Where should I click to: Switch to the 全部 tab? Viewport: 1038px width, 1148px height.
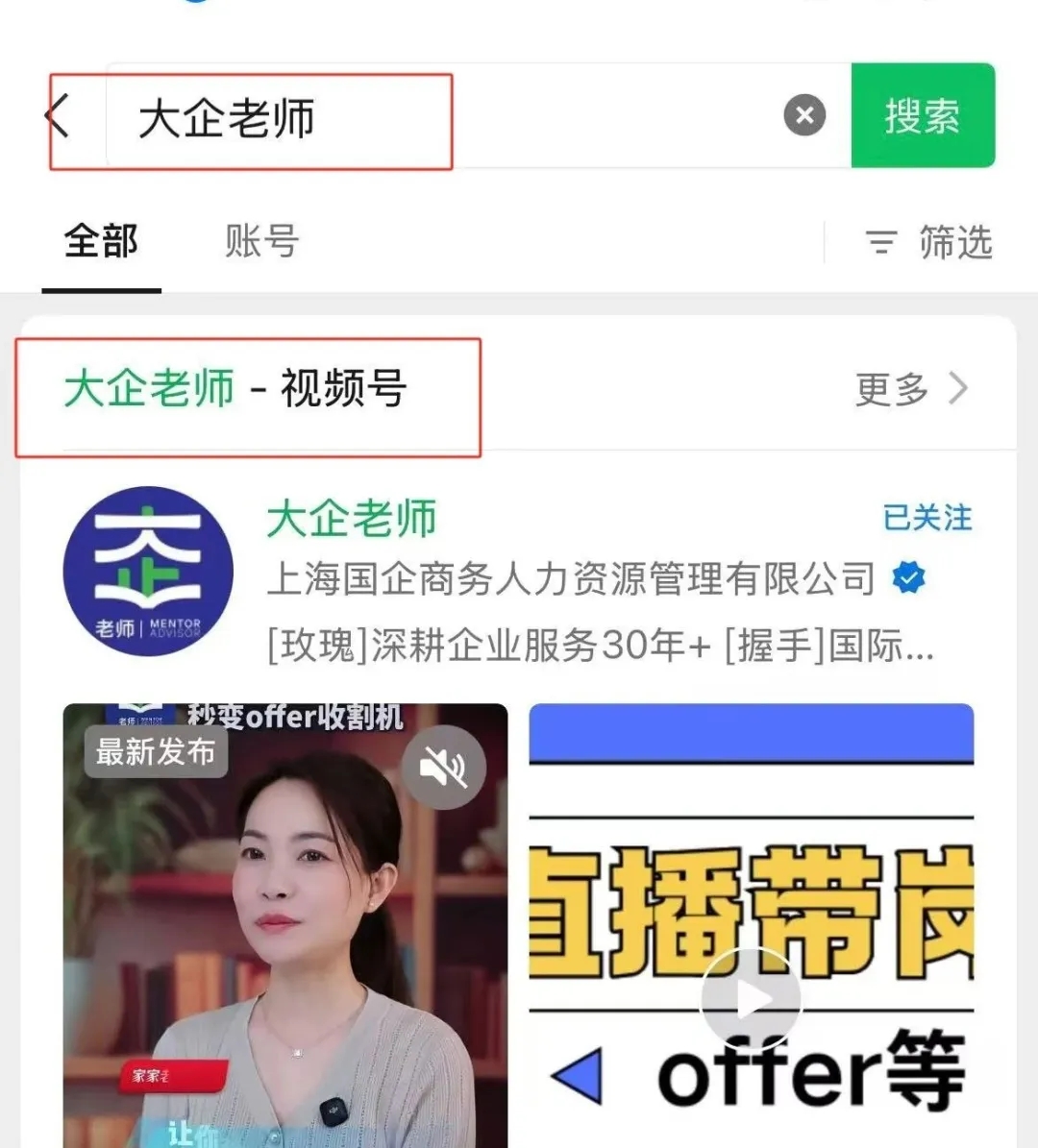pyautogui.click(x=101, y=241)
